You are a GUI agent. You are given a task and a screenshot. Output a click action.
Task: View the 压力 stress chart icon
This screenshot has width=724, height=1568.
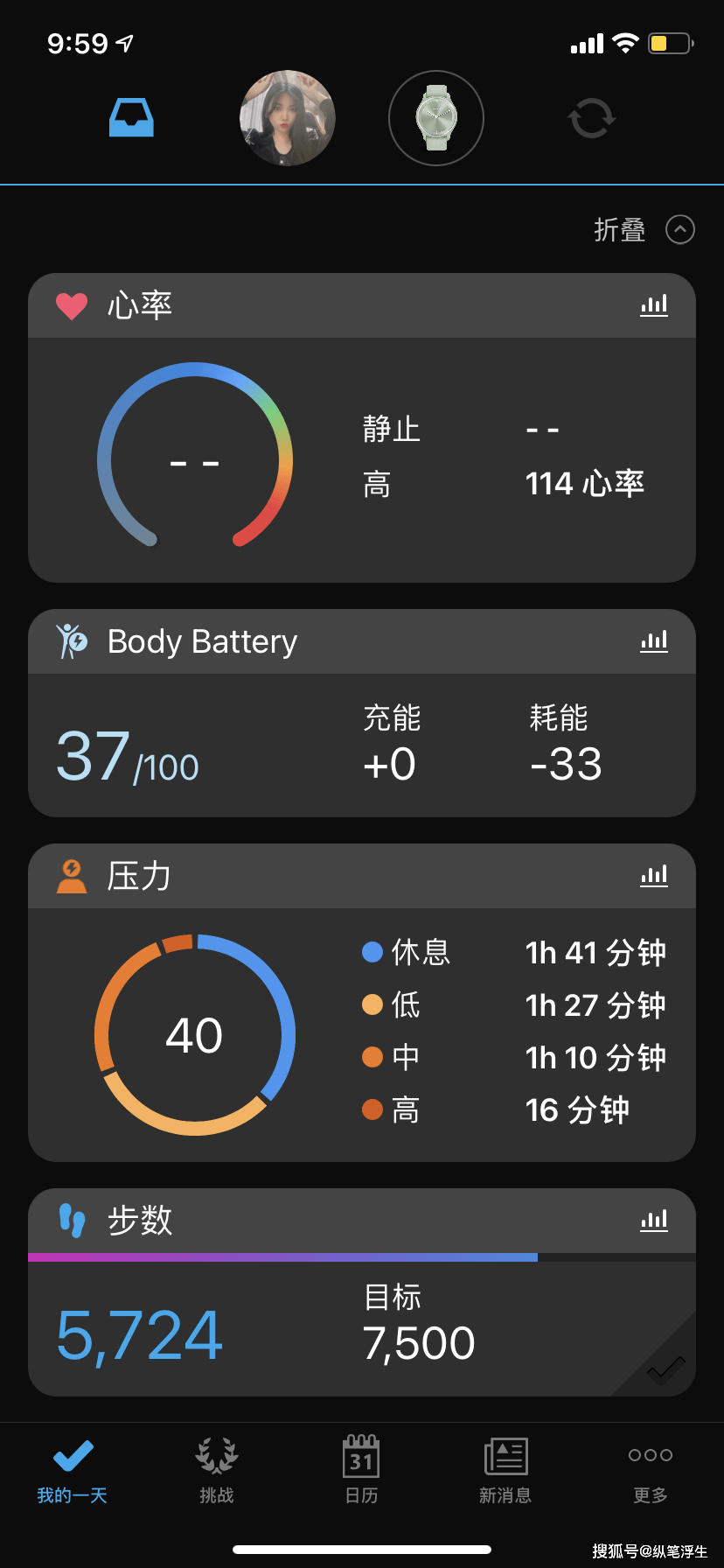coord(654,875)
